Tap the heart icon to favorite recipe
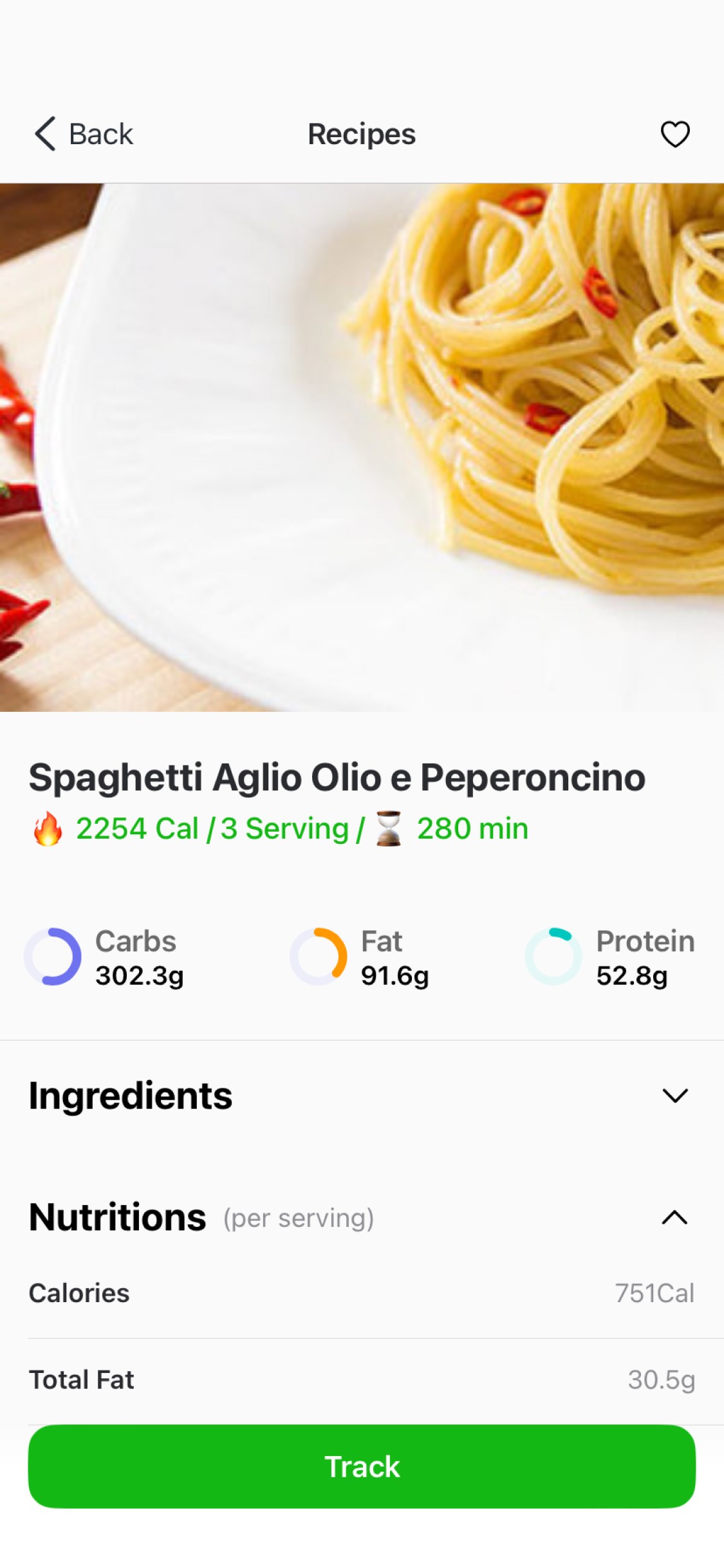 [x=675, y=134]
